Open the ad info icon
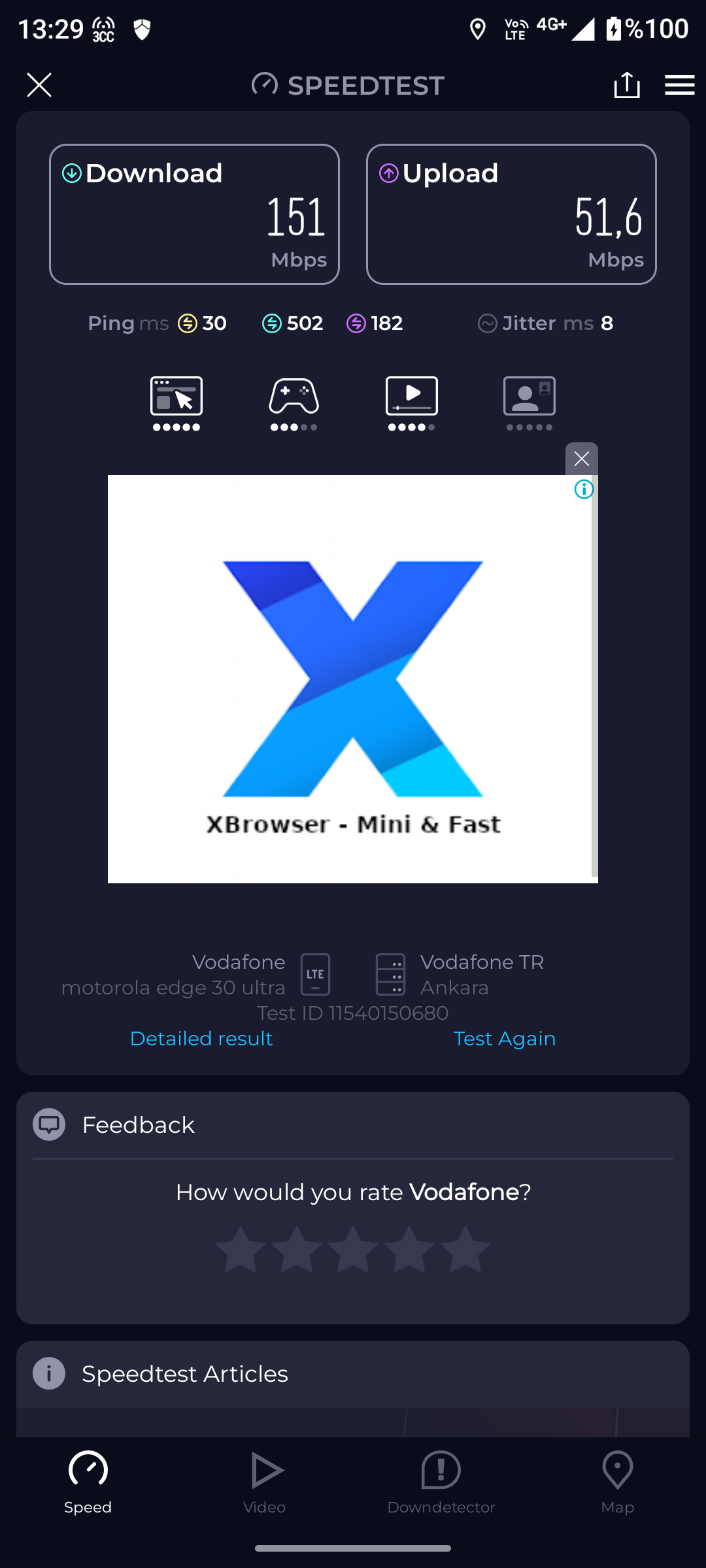 [x=584, y=489]
